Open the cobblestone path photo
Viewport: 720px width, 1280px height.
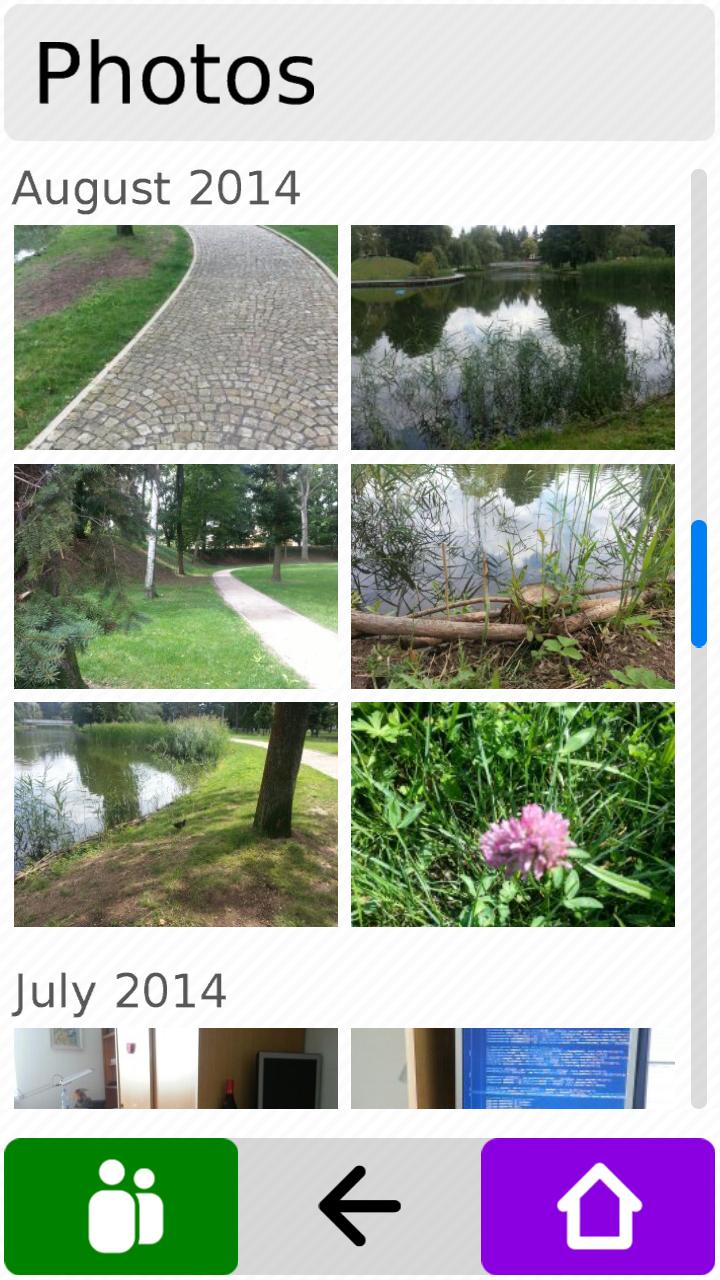pos(176,337)
